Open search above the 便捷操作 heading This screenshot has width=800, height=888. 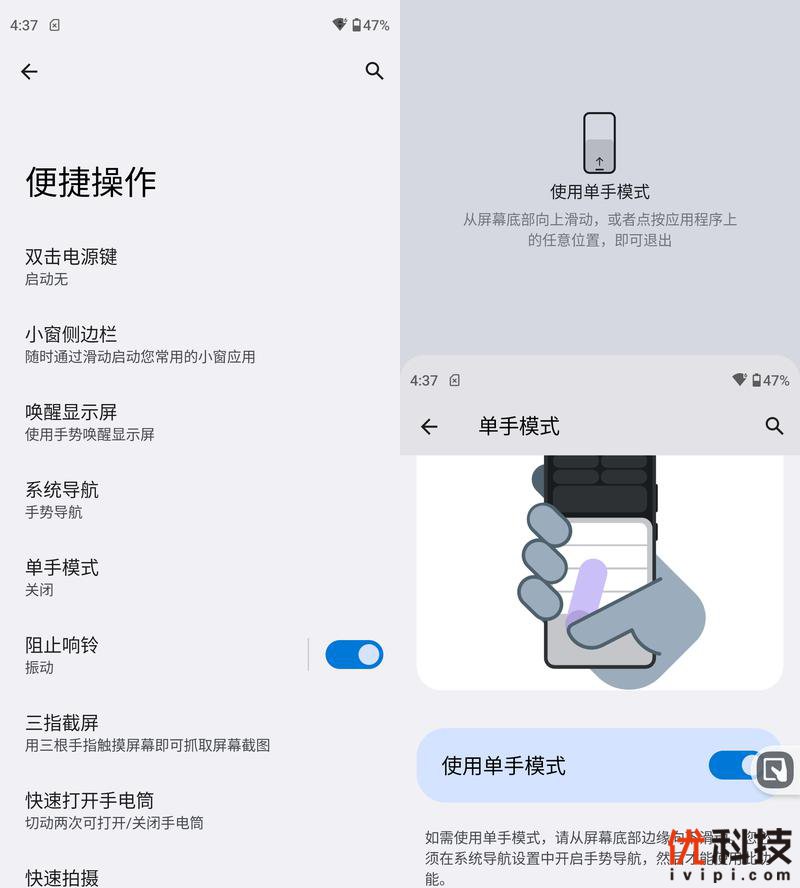(x=374, y=71)
